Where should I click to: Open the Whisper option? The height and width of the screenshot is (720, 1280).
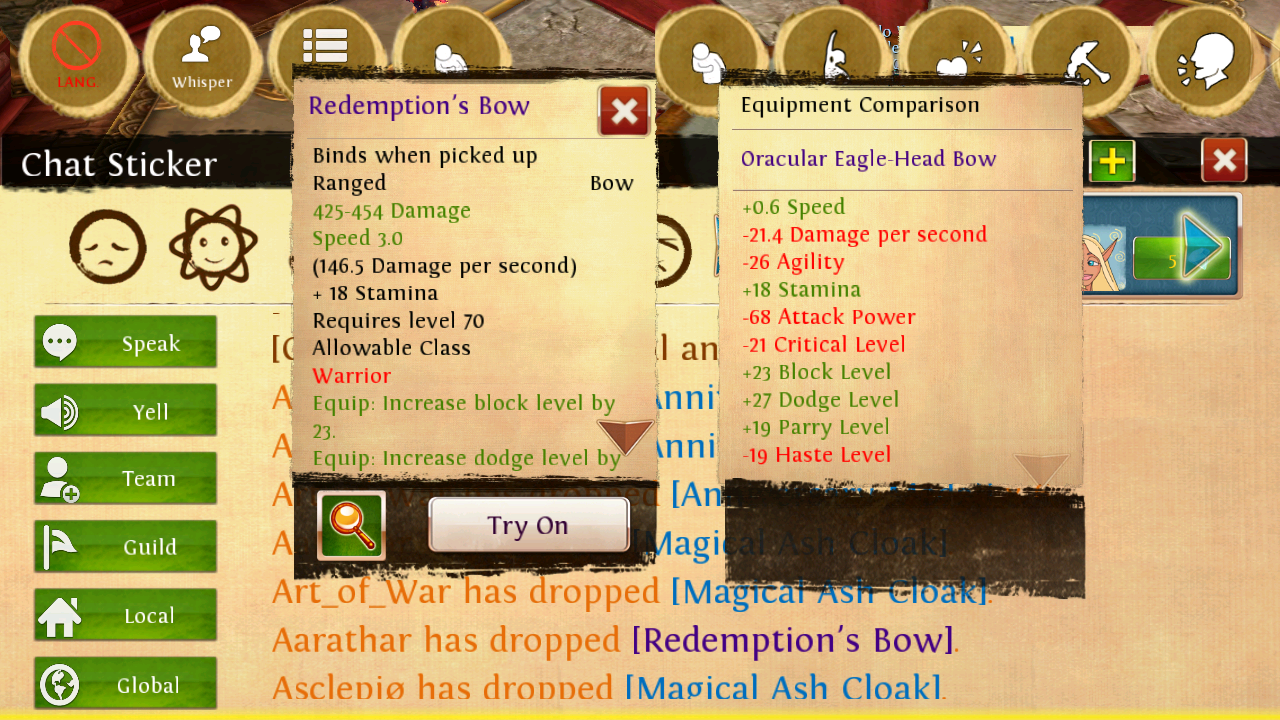coord(202,58)
